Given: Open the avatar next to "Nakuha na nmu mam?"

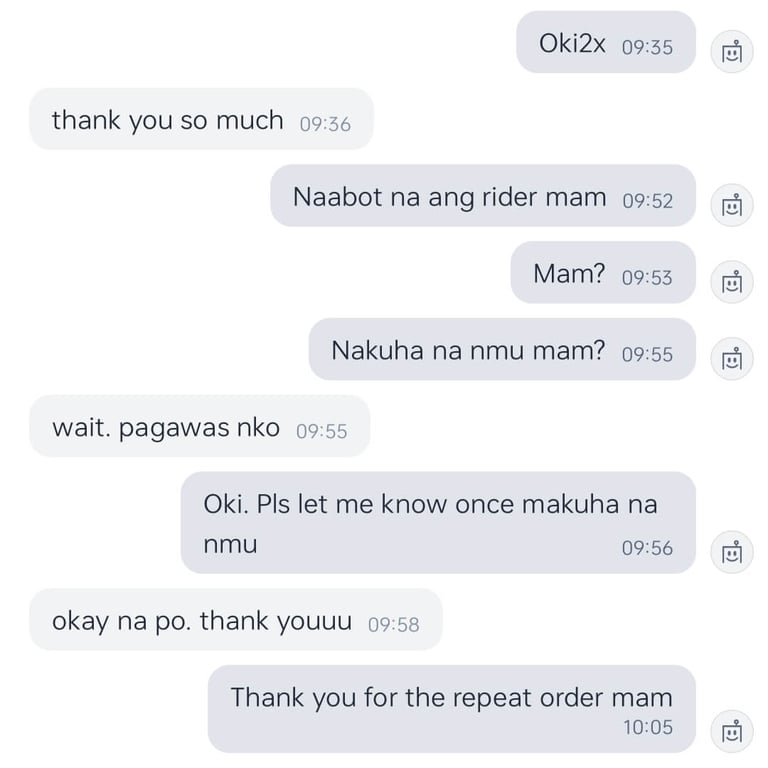Looking at the screenshot, I should coord(732,358).
